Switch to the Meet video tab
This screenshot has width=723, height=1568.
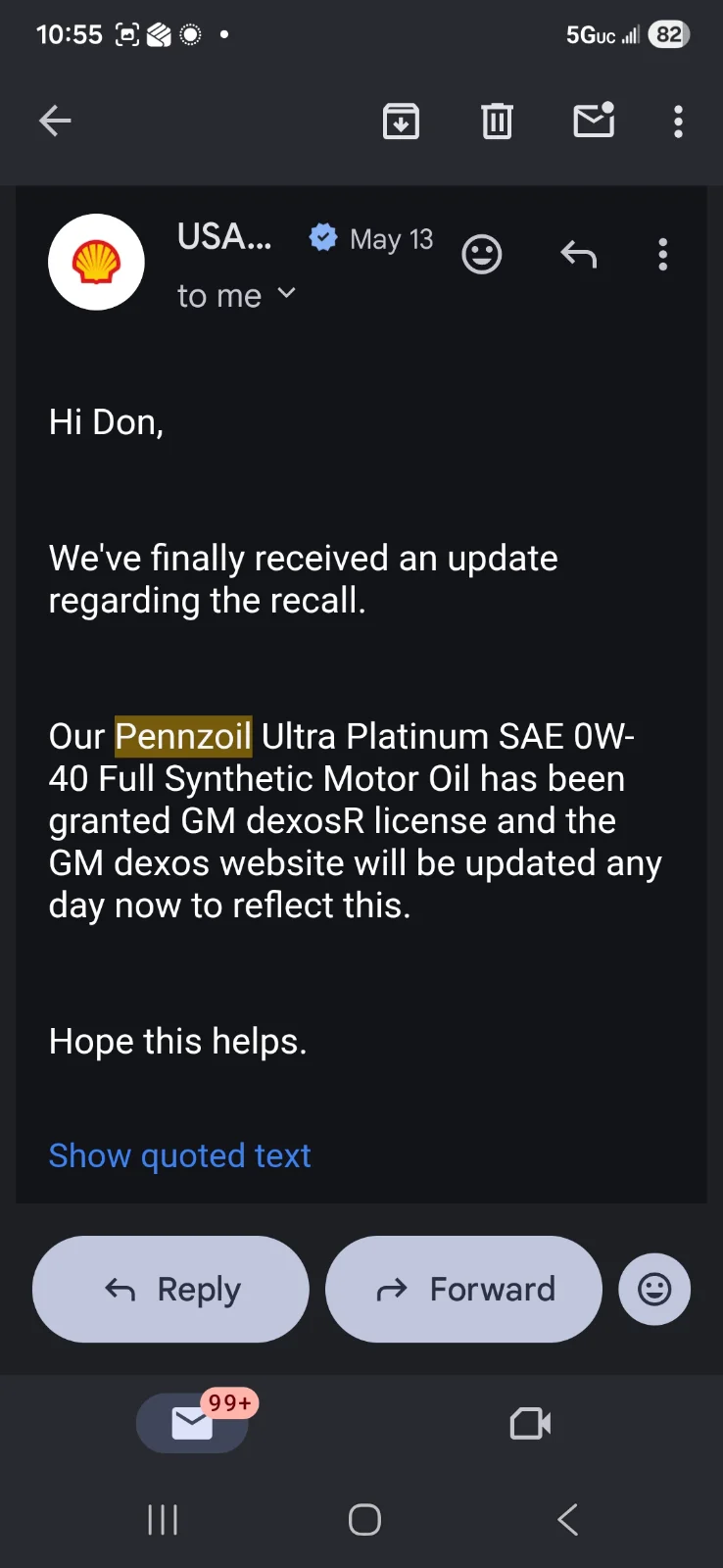click(530, 1423)
